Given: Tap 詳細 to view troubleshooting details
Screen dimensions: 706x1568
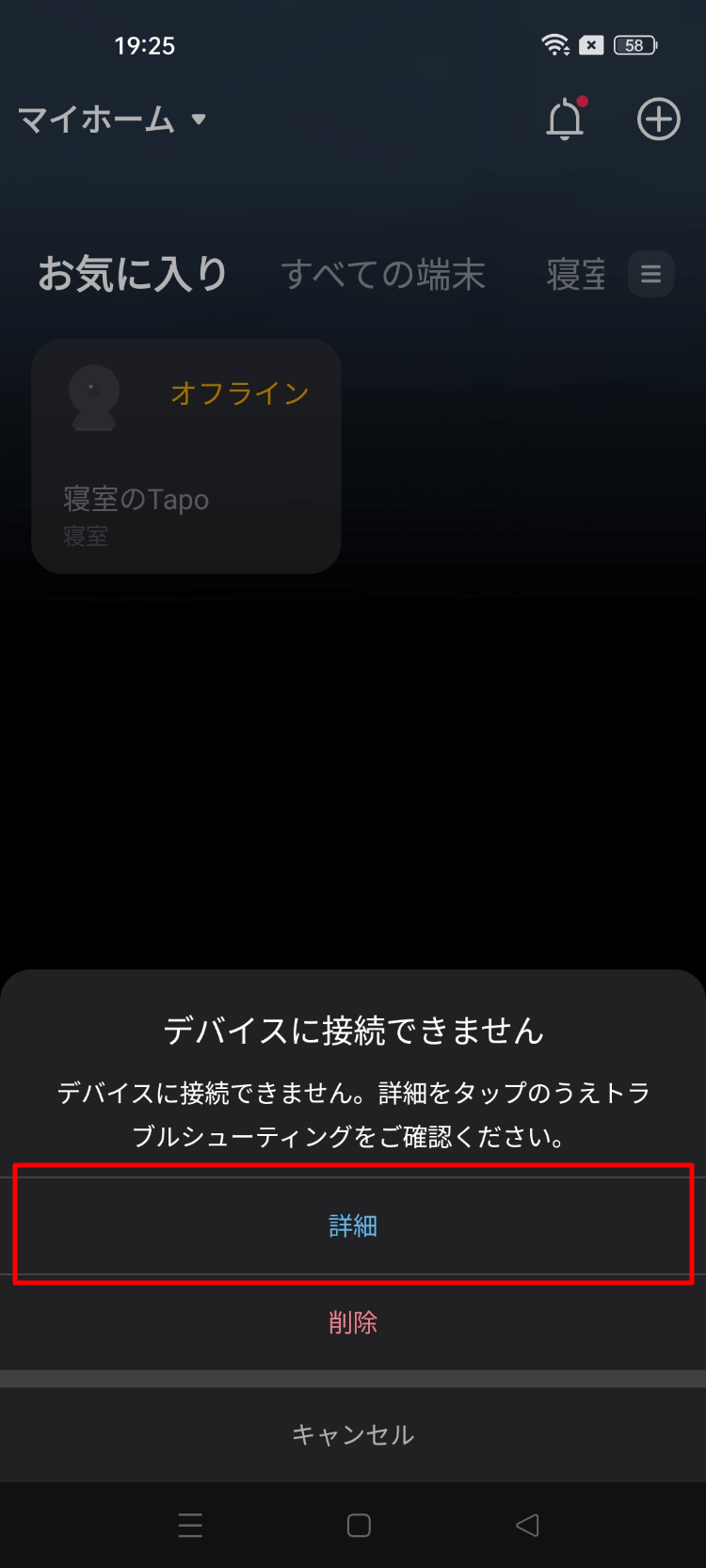Looking at the screenshot, I should pos(353,1225).
